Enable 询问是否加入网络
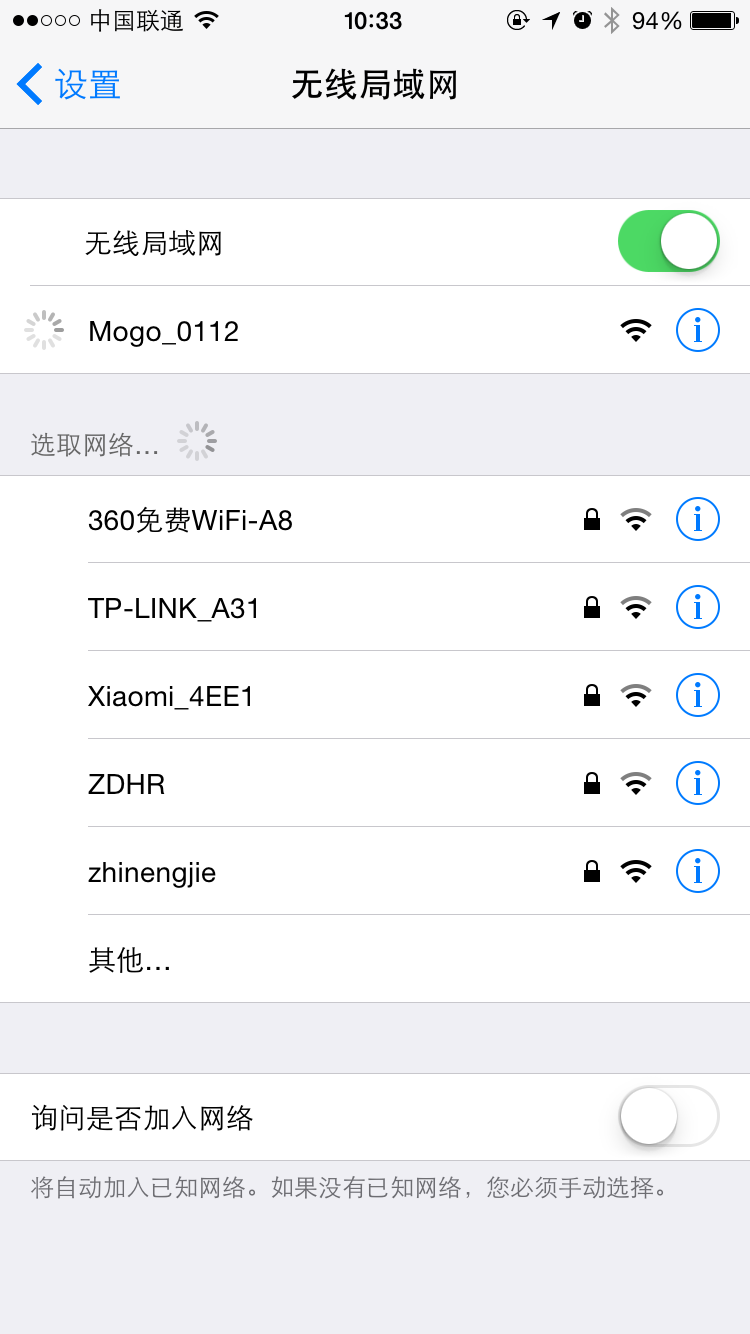The image size is (750, 1334). click(x=668, y=1116)
